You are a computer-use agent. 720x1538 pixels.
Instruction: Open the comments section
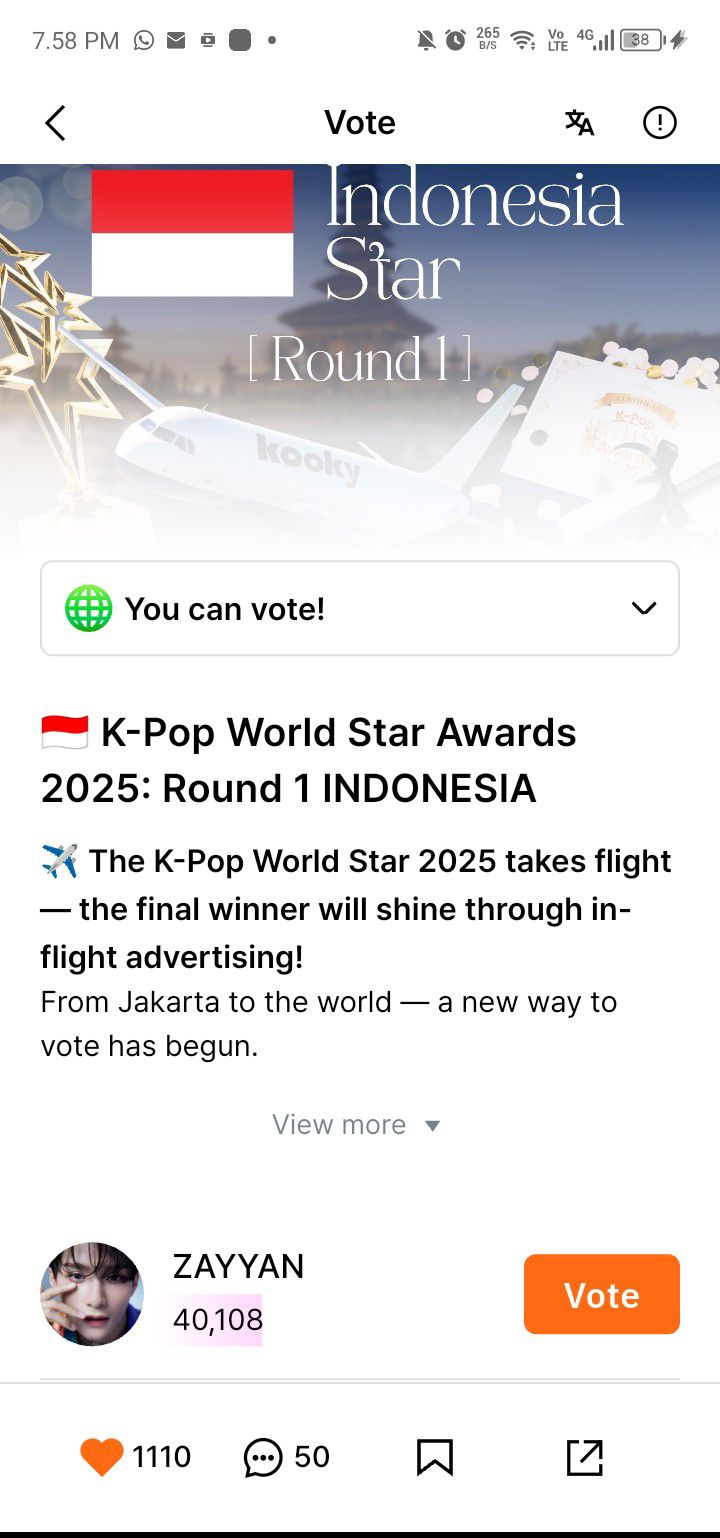tap(264, 1457)
